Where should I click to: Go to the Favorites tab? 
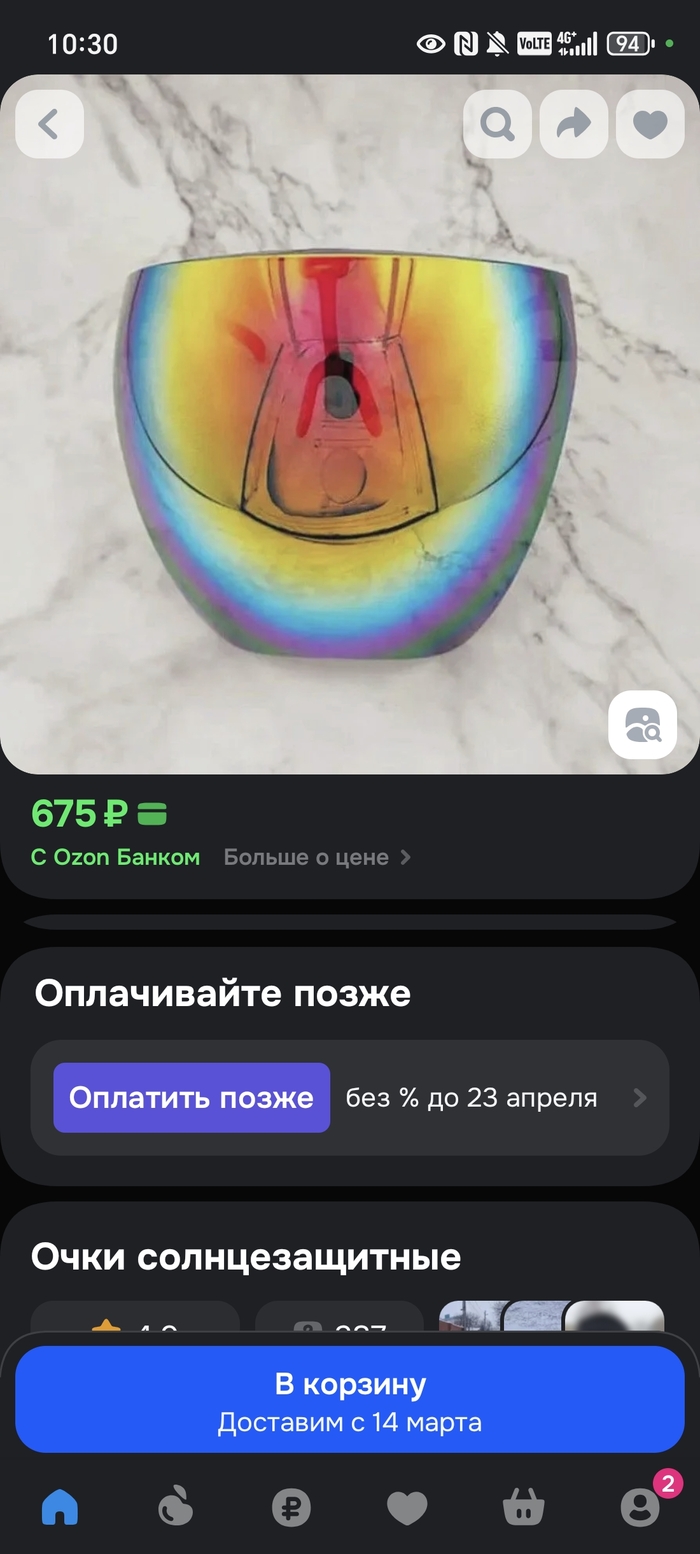coord(407,1507)
